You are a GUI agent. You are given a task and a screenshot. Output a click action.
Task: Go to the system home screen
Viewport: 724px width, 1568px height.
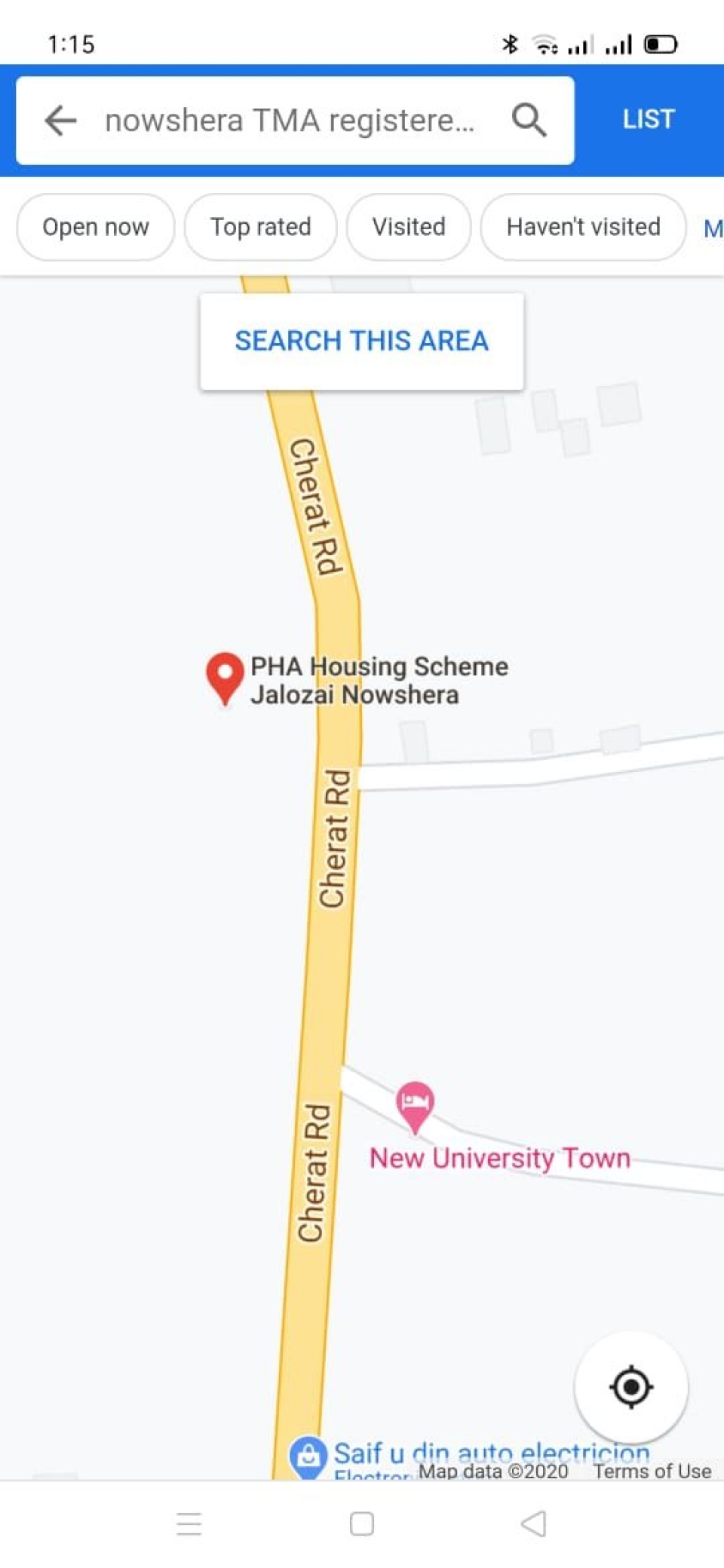(362, 1524)
